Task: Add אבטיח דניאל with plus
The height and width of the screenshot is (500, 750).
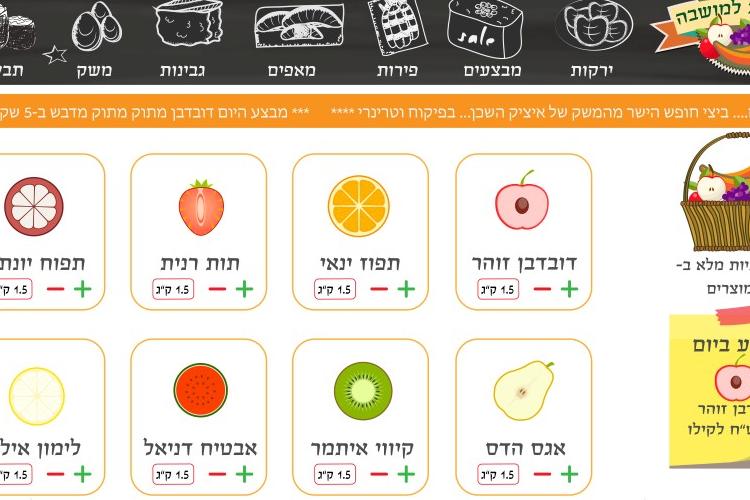Action: click(x=244, y=474)
